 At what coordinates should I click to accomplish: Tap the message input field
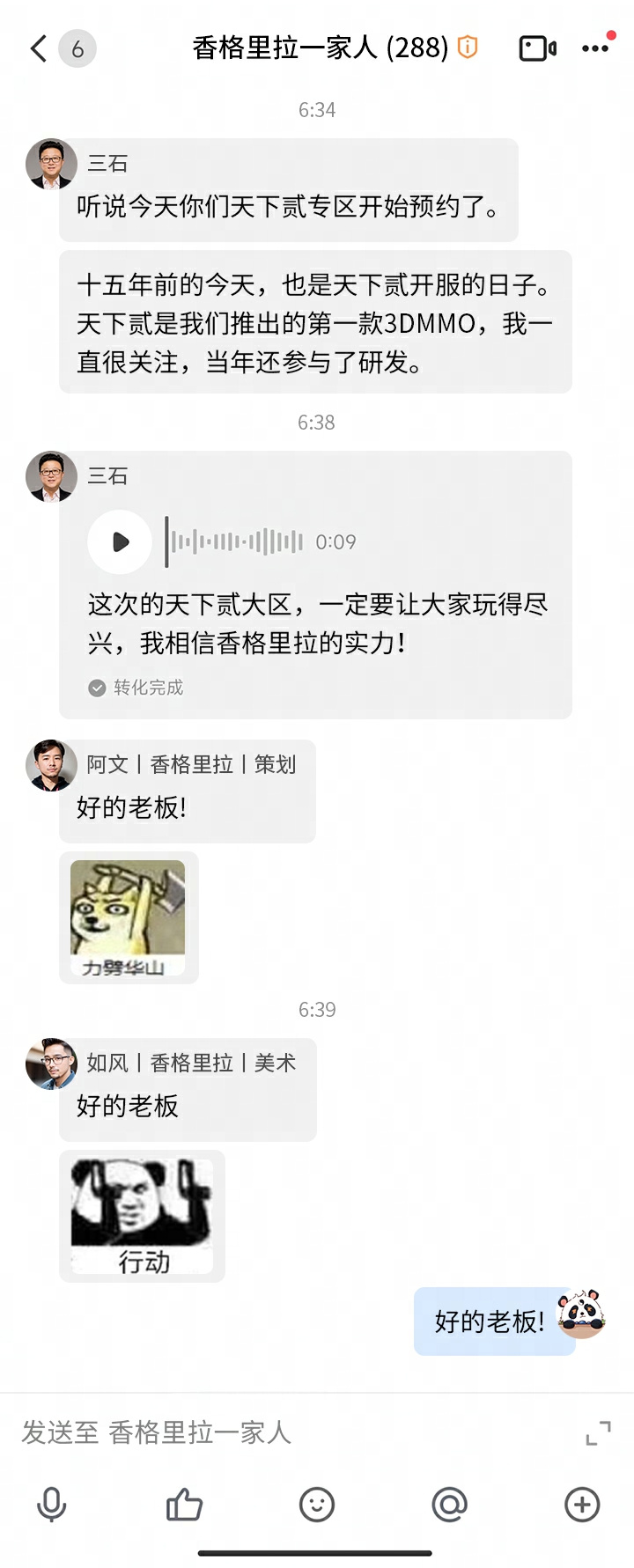coord(291,1432)
